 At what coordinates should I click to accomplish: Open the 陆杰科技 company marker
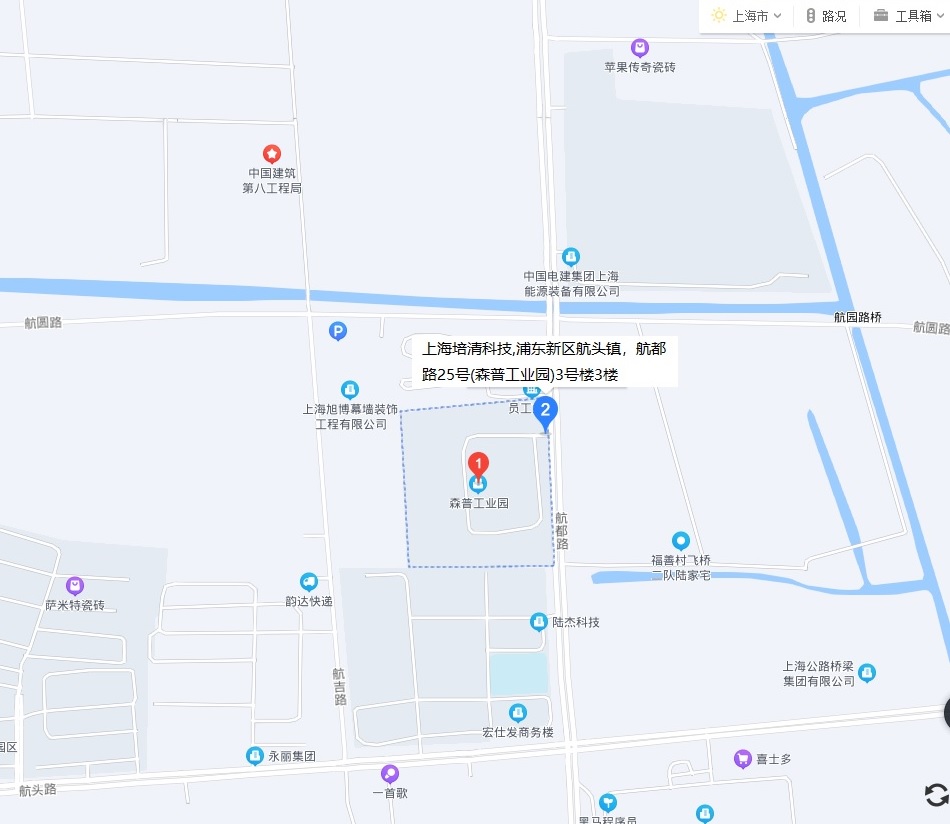coord(539,622)
